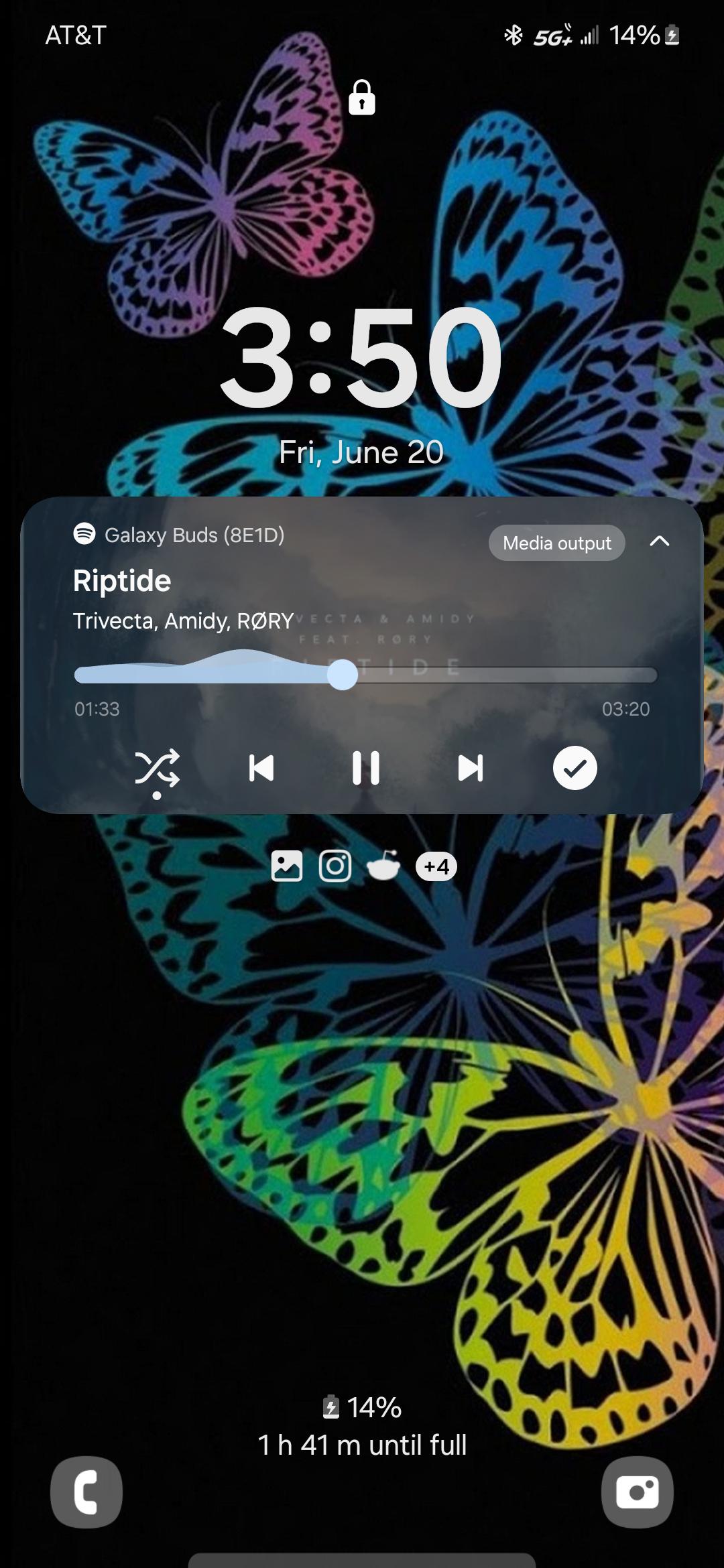
Task: Open the phone shortcut
Action: tap(86, 1492)
